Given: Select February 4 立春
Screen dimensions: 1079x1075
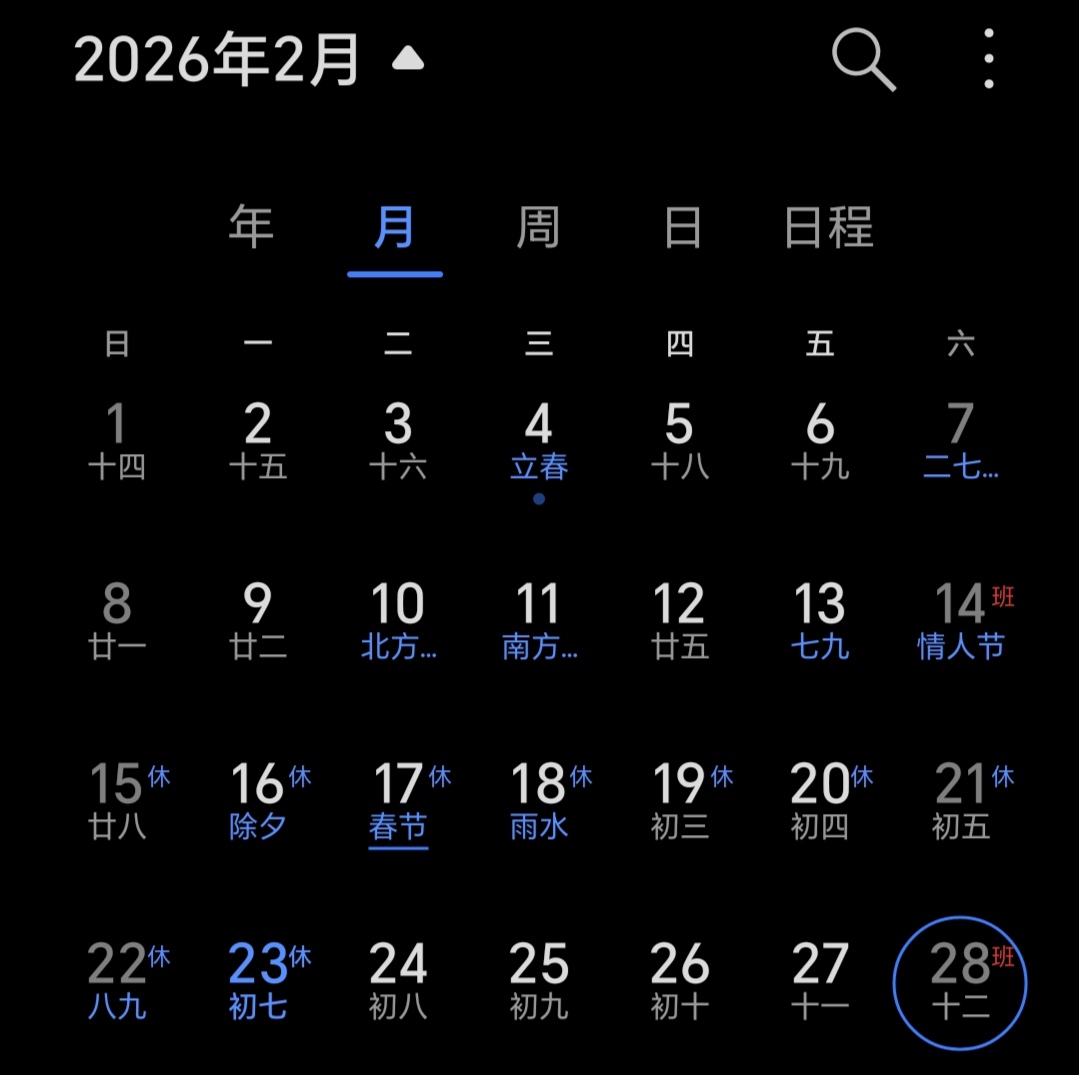Looking at the screenshot, I should [539, 442].
